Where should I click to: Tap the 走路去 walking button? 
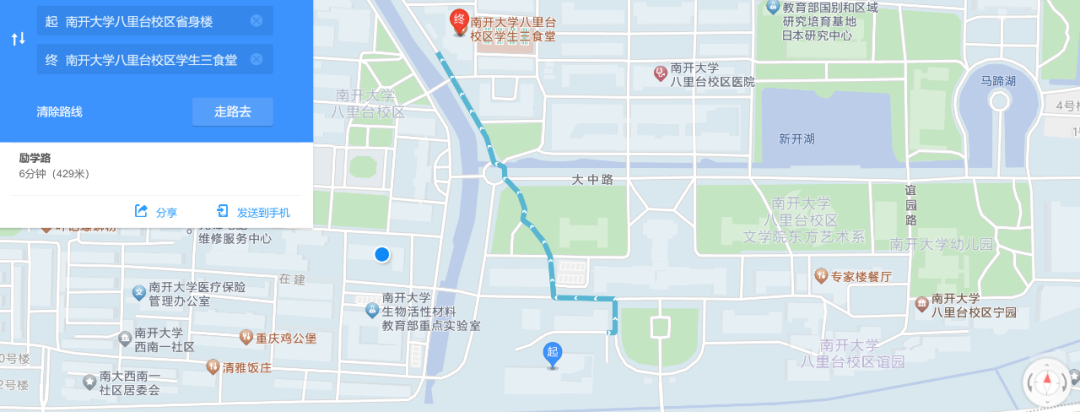tap(232, 112)
